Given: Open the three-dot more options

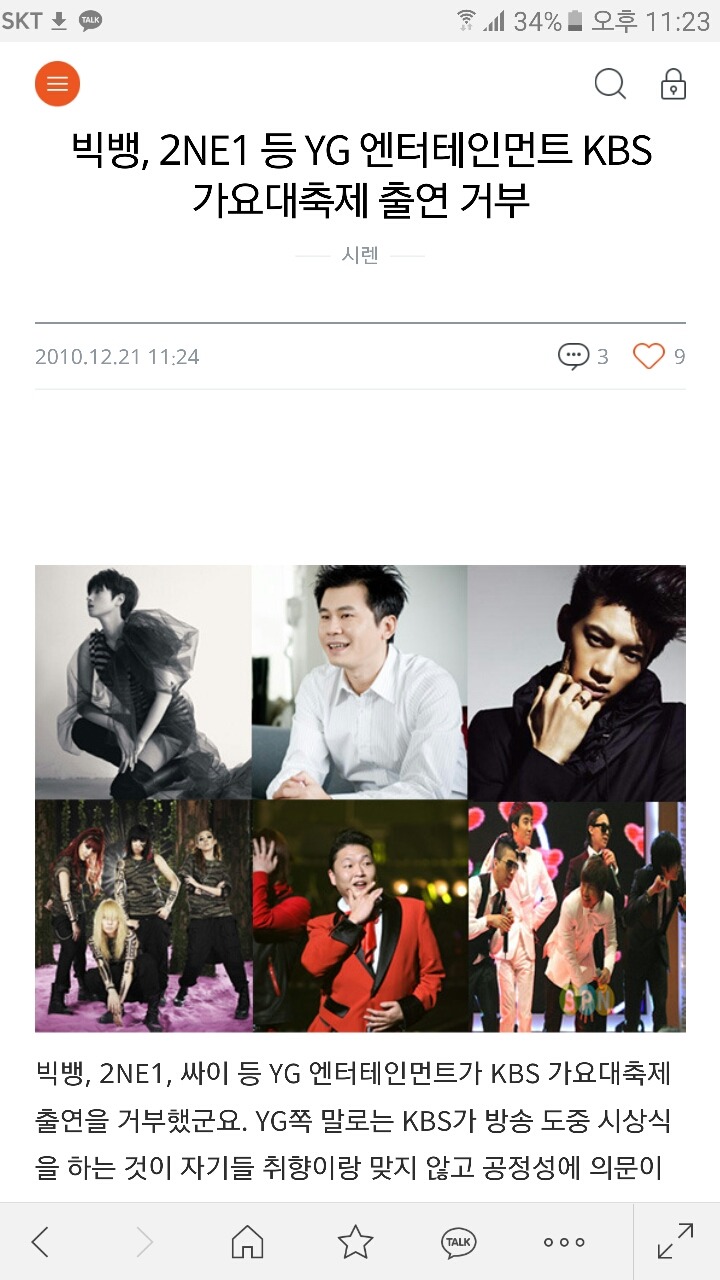Looking at the screenshot, I should pos(564,1242).
